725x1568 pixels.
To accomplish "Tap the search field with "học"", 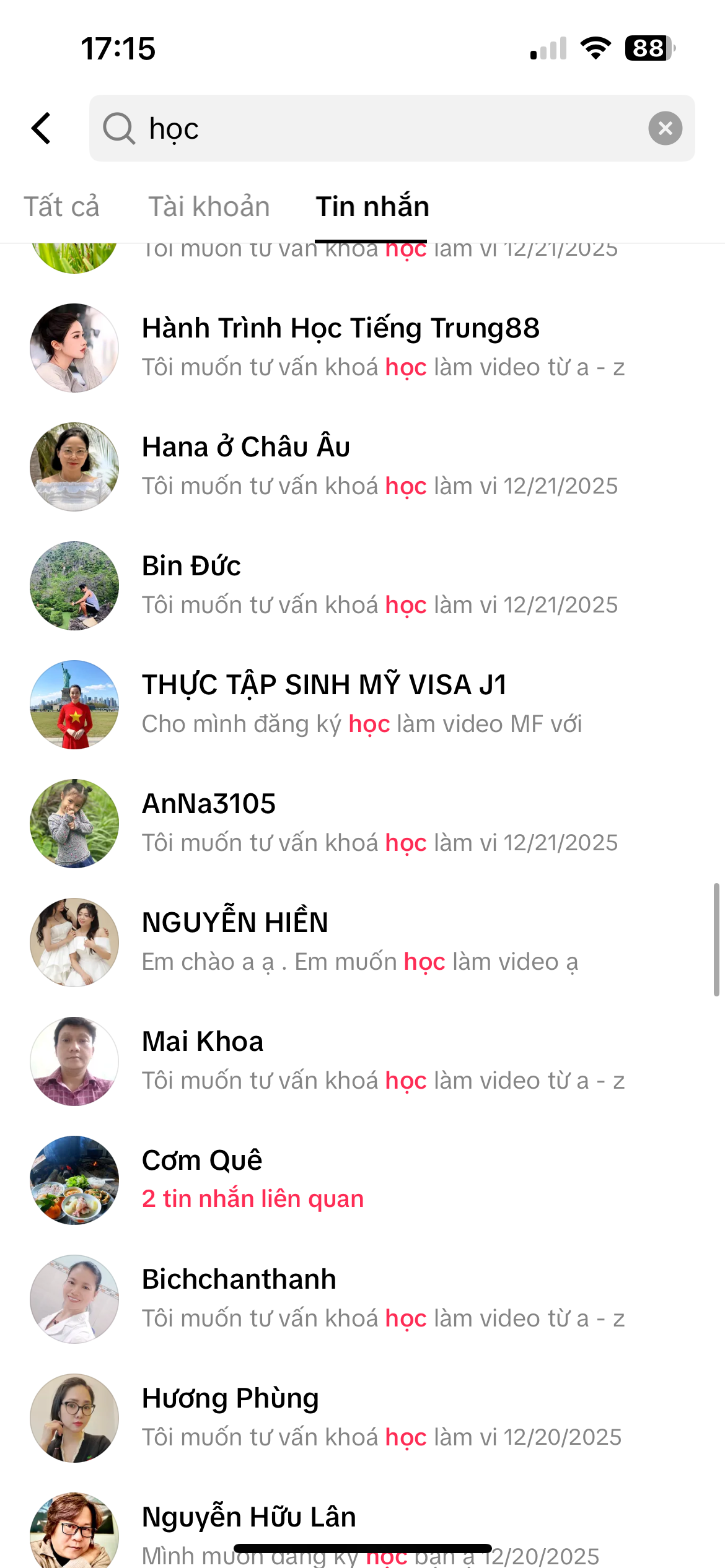I will (372, 128).
